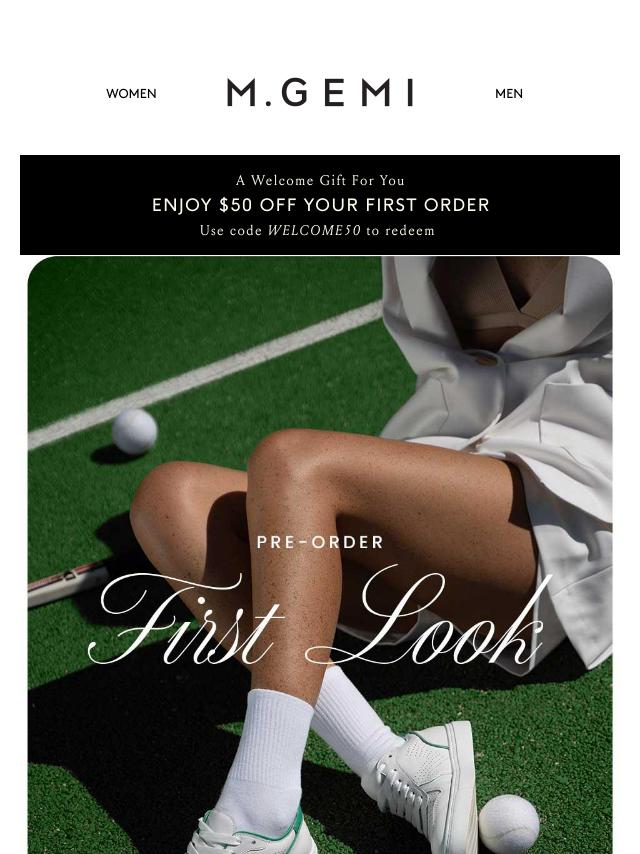Tap the $50 off welcome gift banner
The width and height of the screenshot is (640, 854).
pos(320,205)
